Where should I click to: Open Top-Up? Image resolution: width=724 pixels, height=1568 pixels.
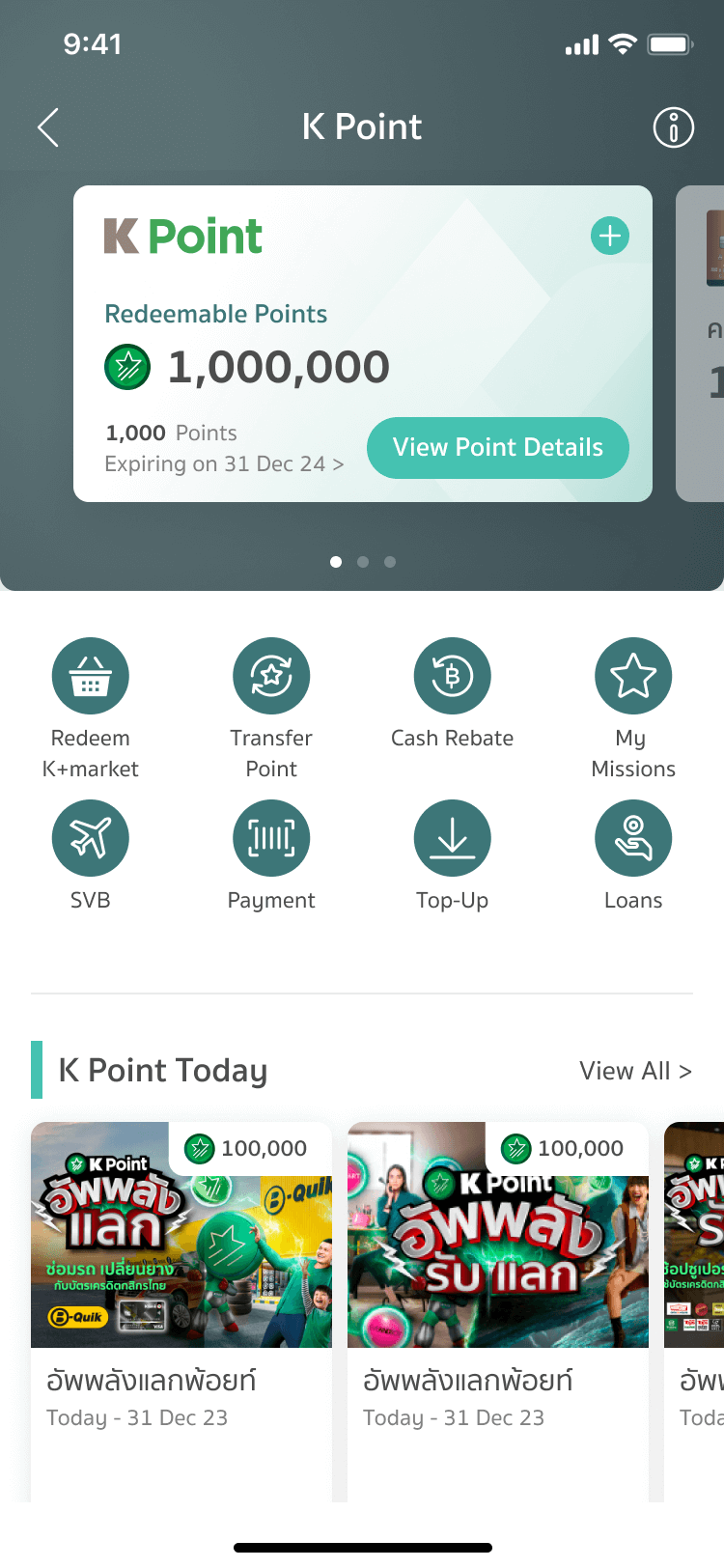[452, 839]
